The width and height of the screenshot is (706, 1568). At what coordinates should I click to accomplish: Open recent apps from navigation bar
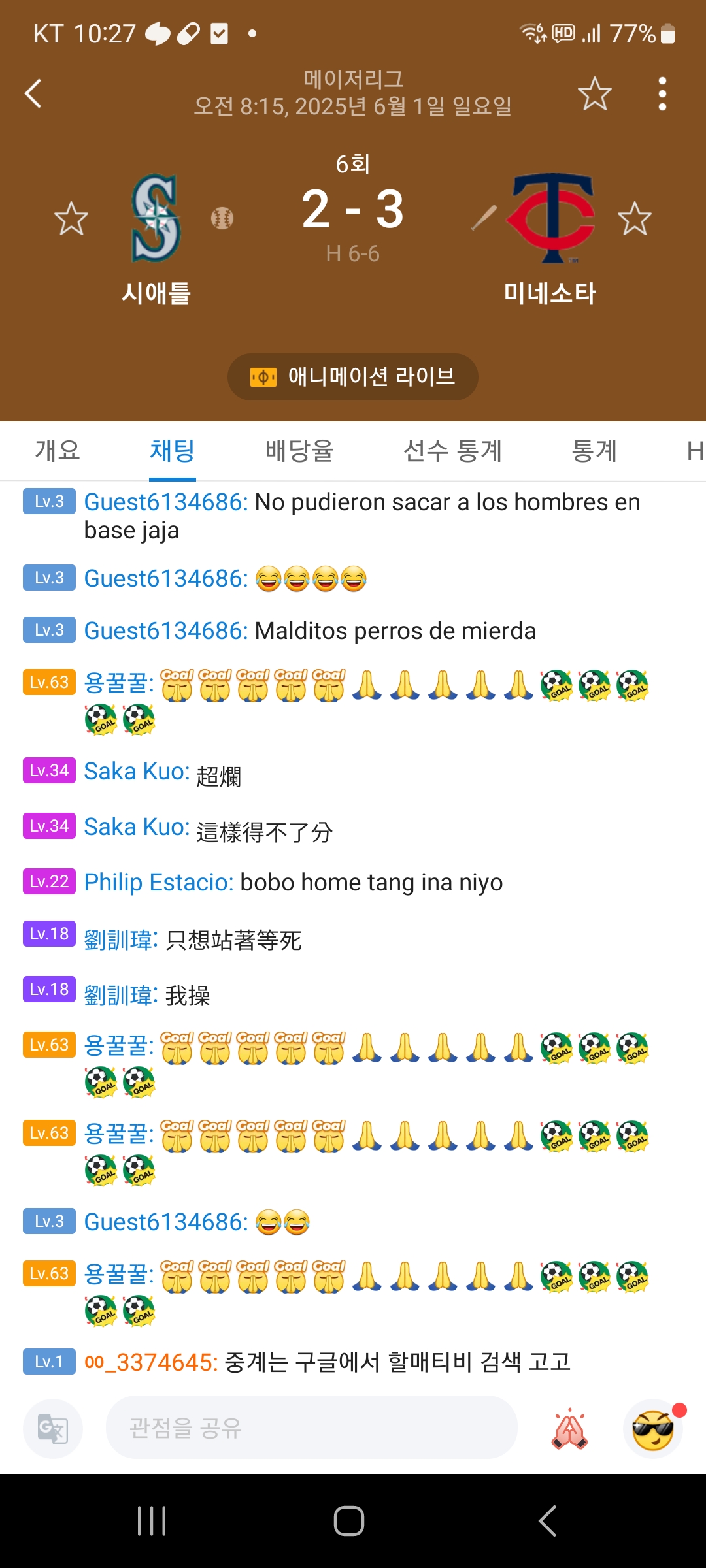[x=152, y=1521]
